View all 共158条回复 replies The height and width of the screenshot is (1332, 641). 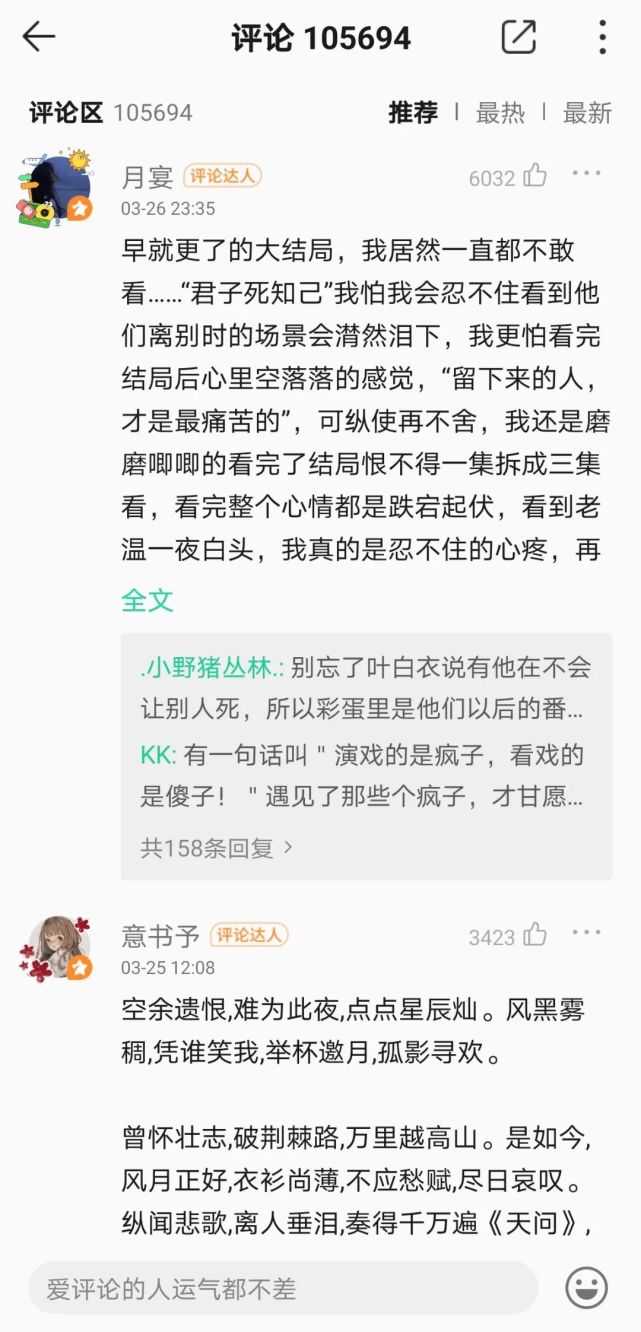217,848
